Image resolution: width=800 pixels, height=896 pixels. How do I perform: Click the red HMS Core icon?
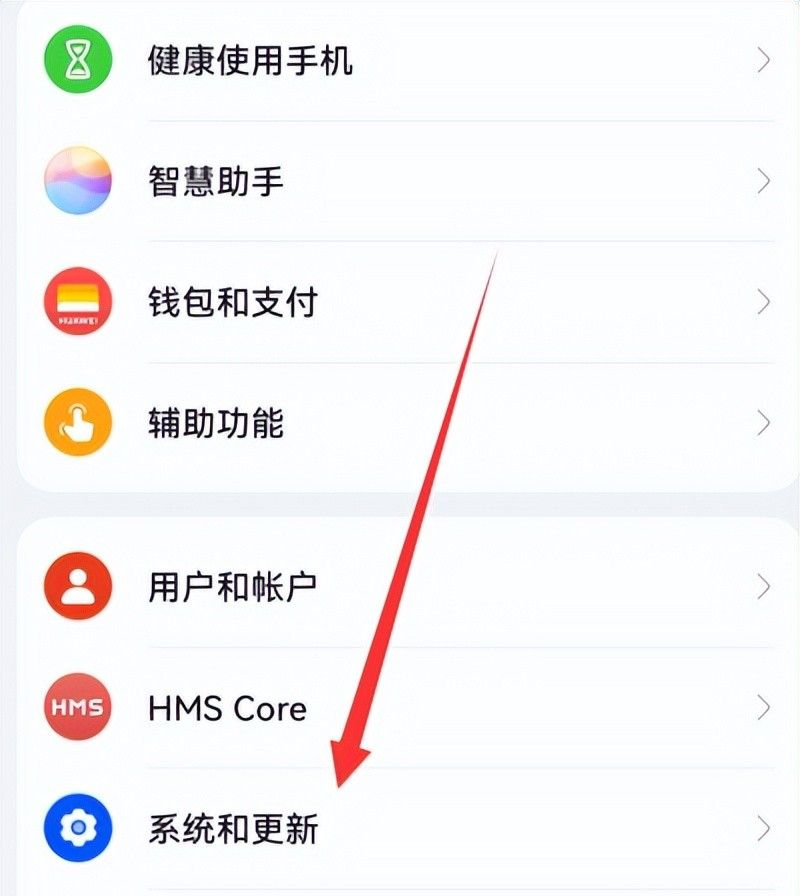coord(76,705)
